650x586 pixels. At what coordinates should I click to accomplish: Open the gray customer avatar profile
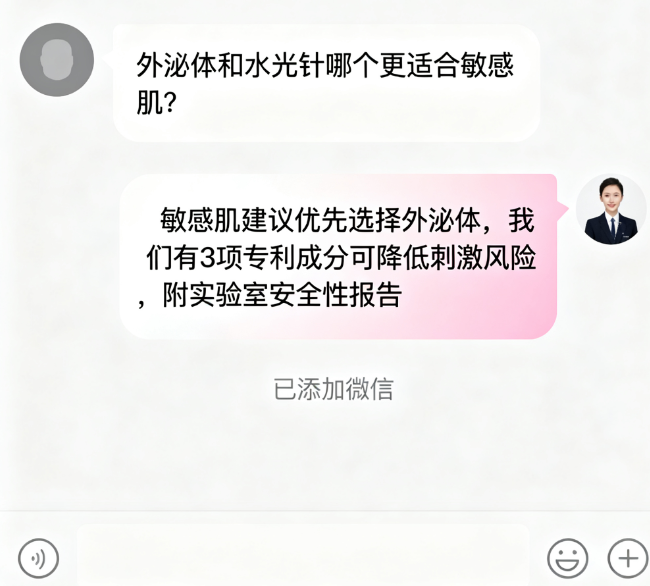point(57,60)
